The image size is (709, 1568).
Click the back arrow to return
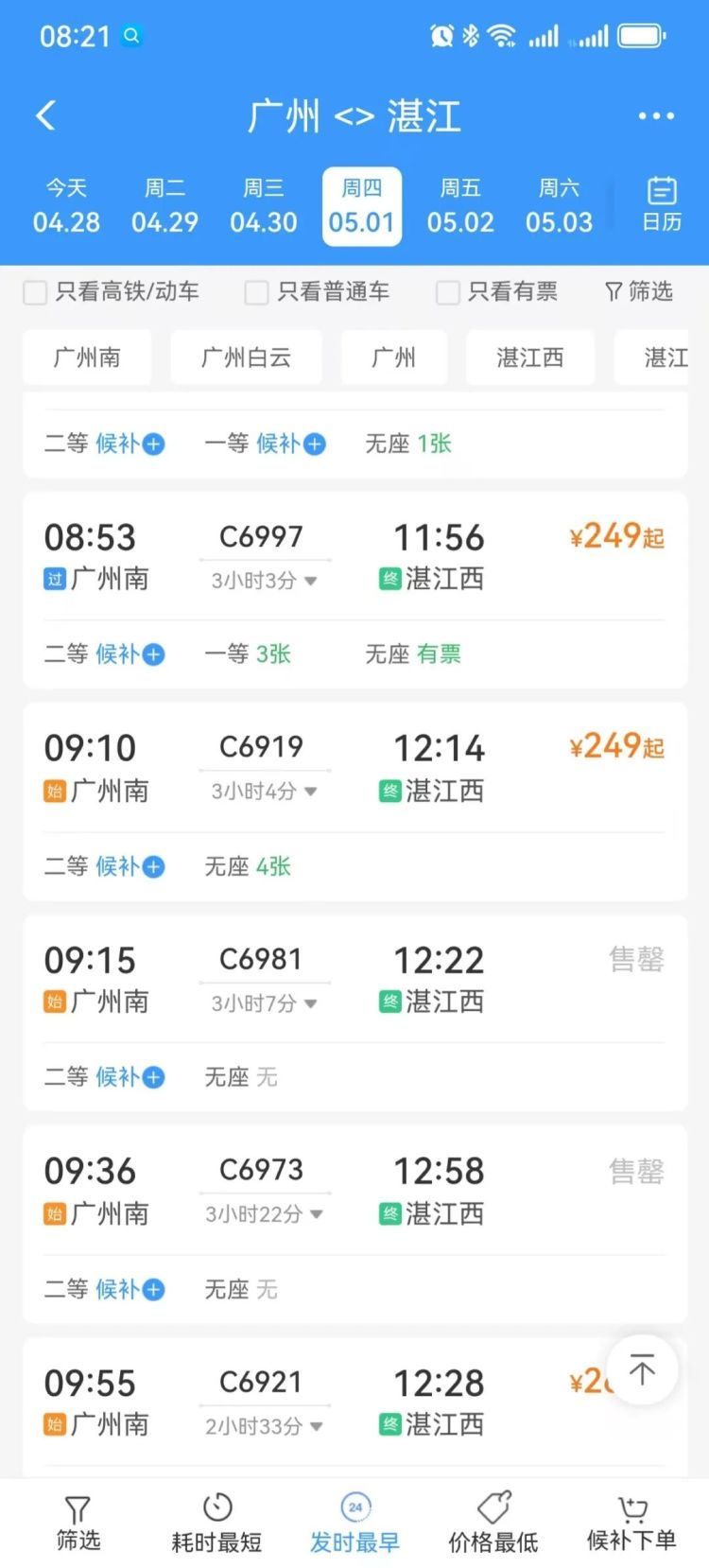pyautogui.click(x=43, y=113)
